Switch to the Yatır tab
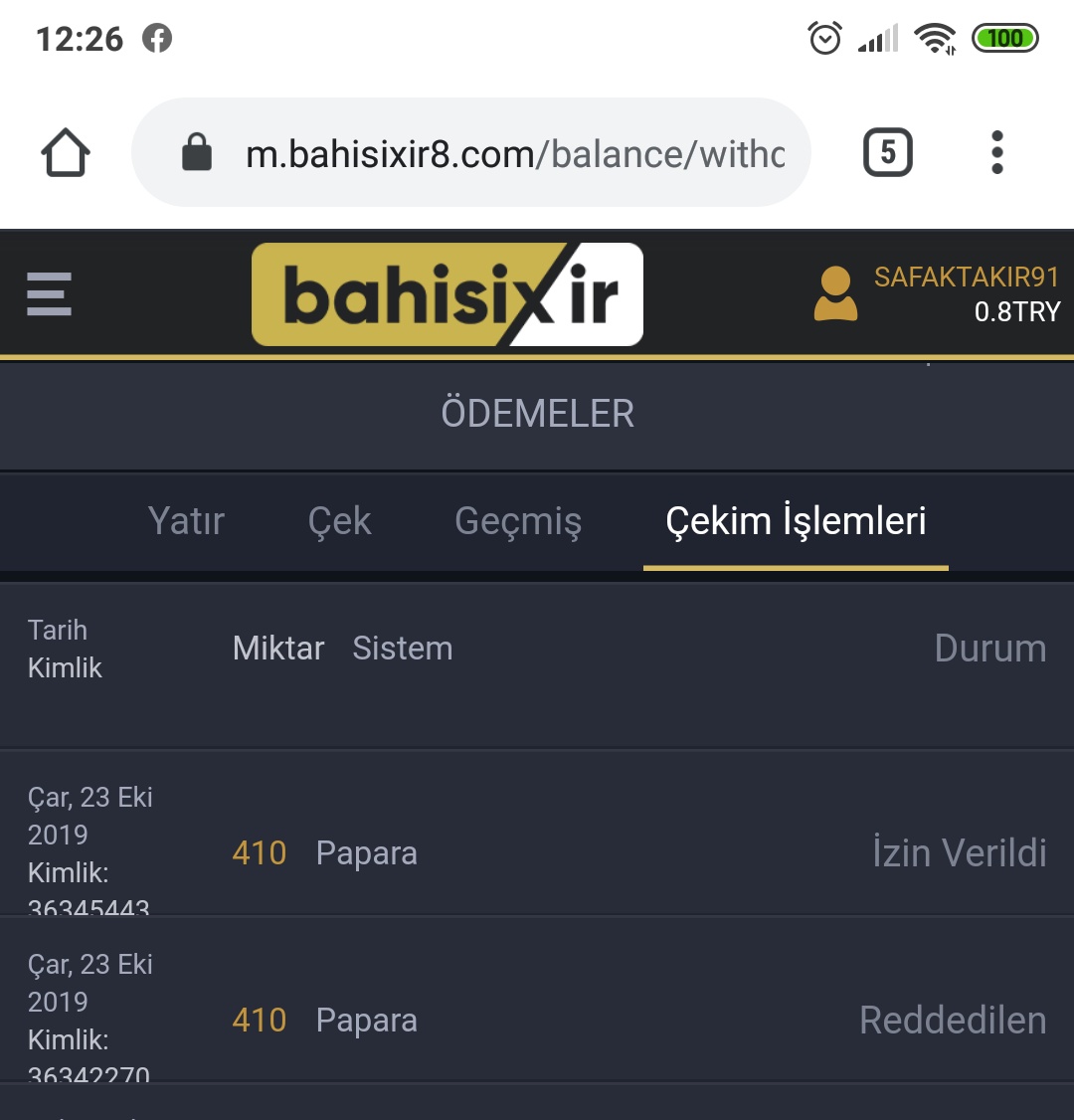Image resolution: width=1074 pixels, height=1120 pixels. point(186,521)
